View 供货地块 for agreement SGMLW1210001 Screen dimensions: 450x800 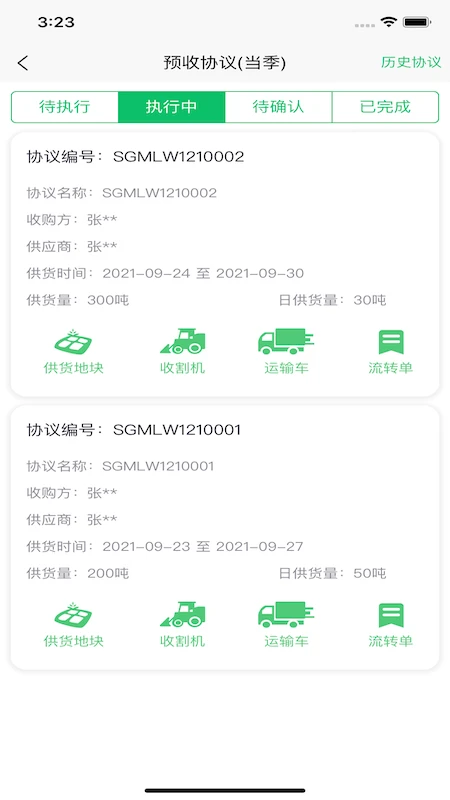73,625
